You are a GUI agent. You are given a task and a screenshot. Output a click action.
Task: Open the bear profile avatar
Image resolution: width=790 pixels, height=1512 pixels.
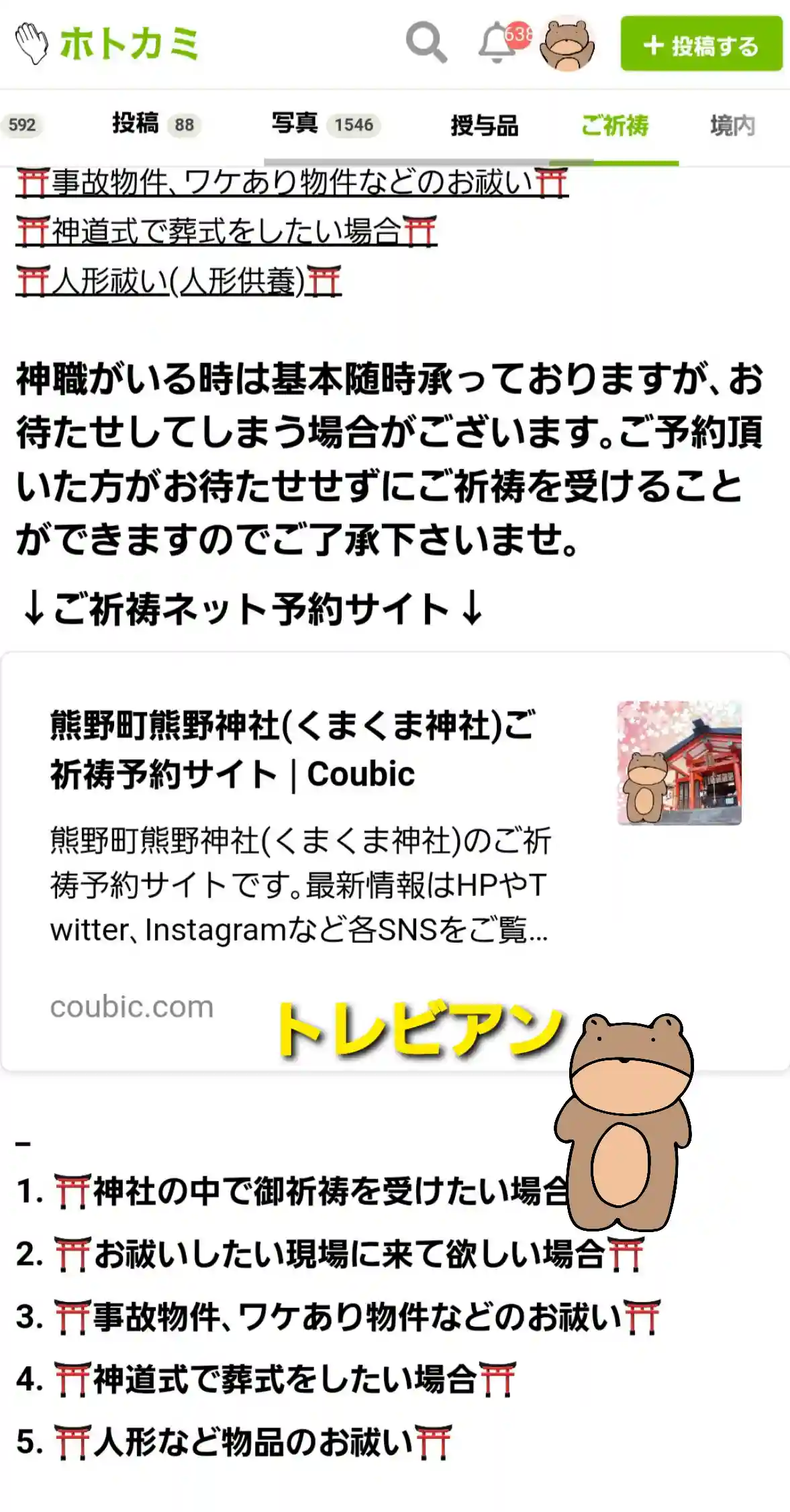(567, 45)
